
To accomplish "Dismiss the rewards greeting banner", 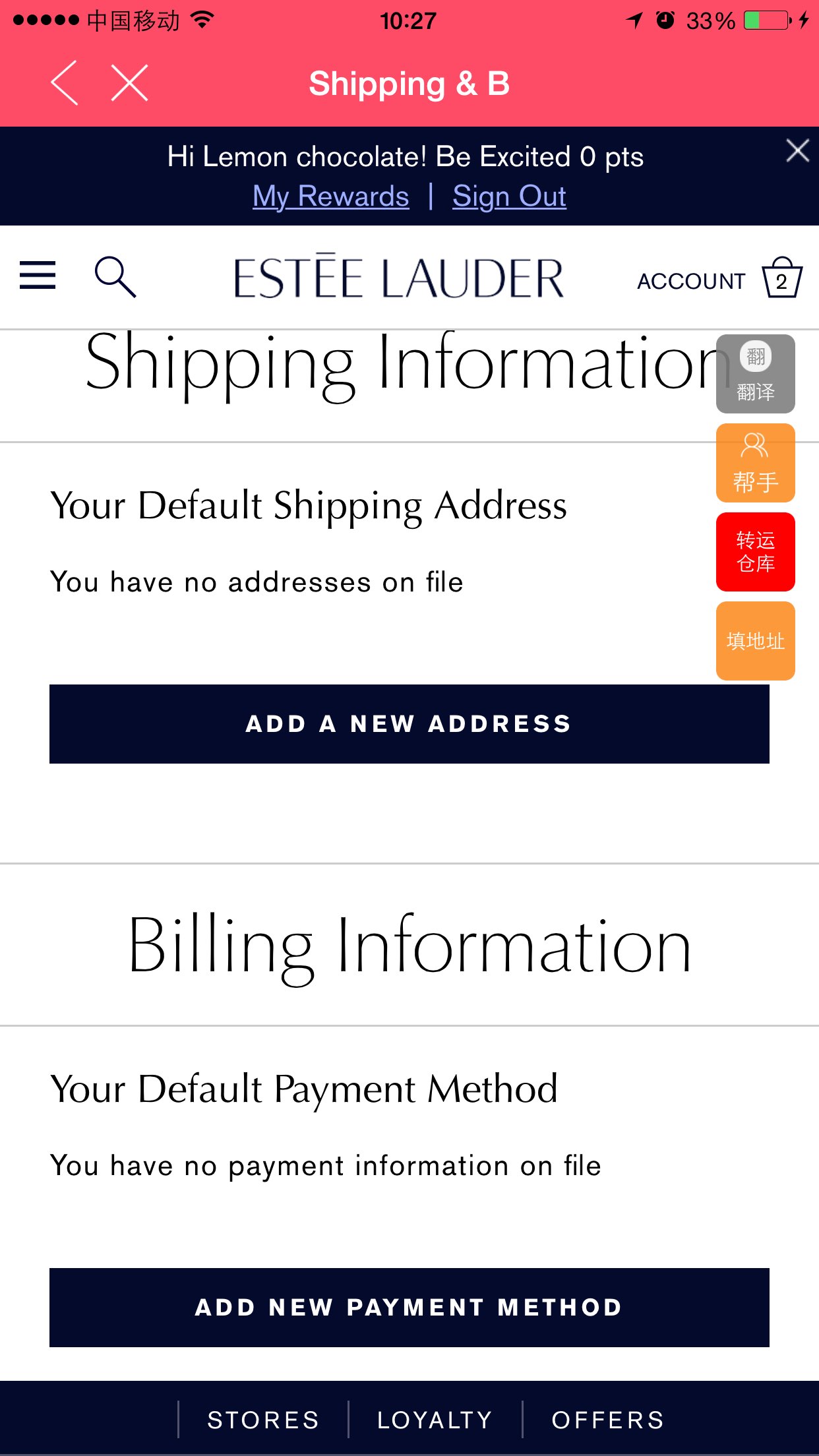I will click(798, 151).
